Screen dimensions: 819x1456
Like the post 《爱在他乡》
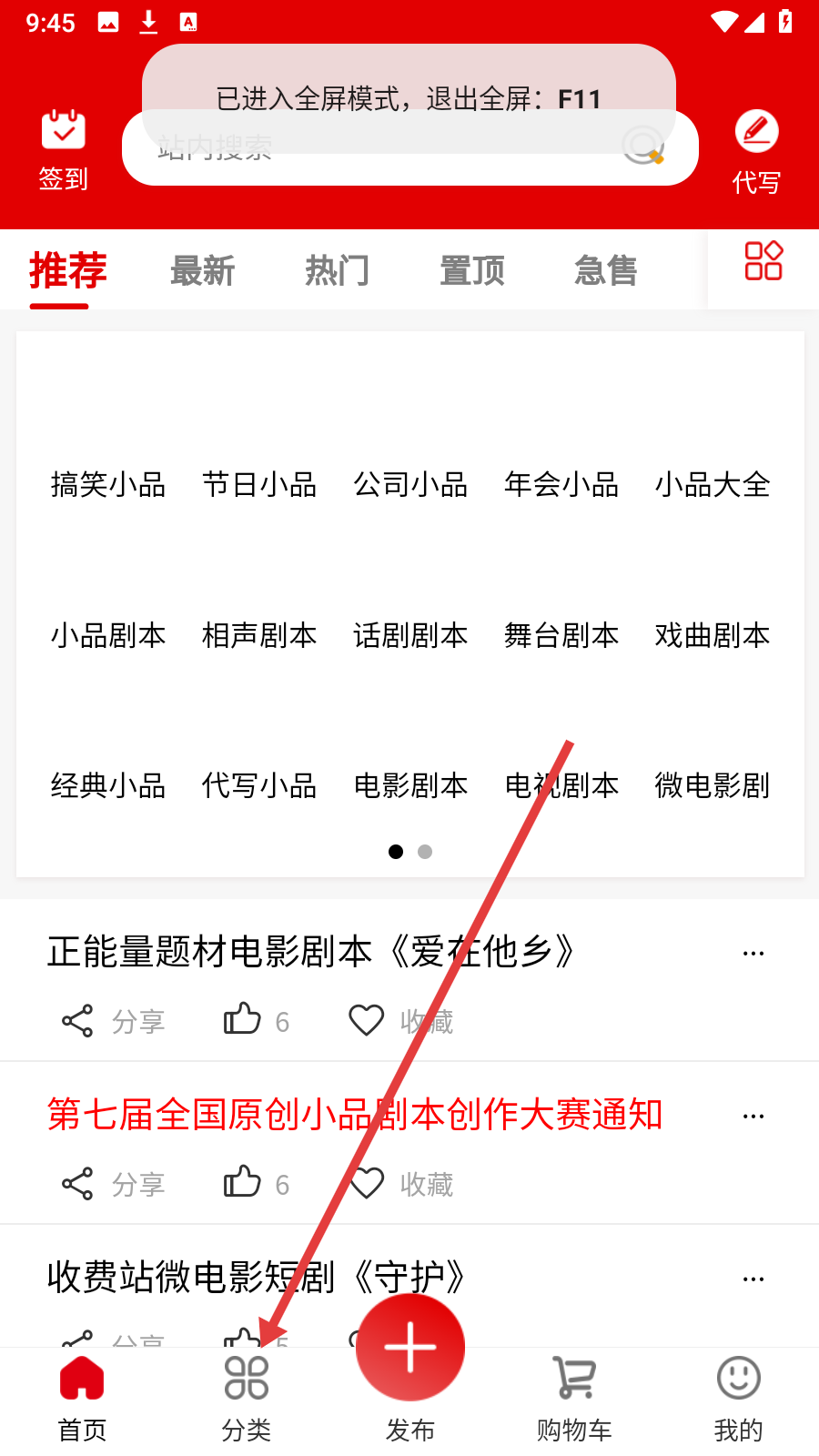[x=244, y=1020]
